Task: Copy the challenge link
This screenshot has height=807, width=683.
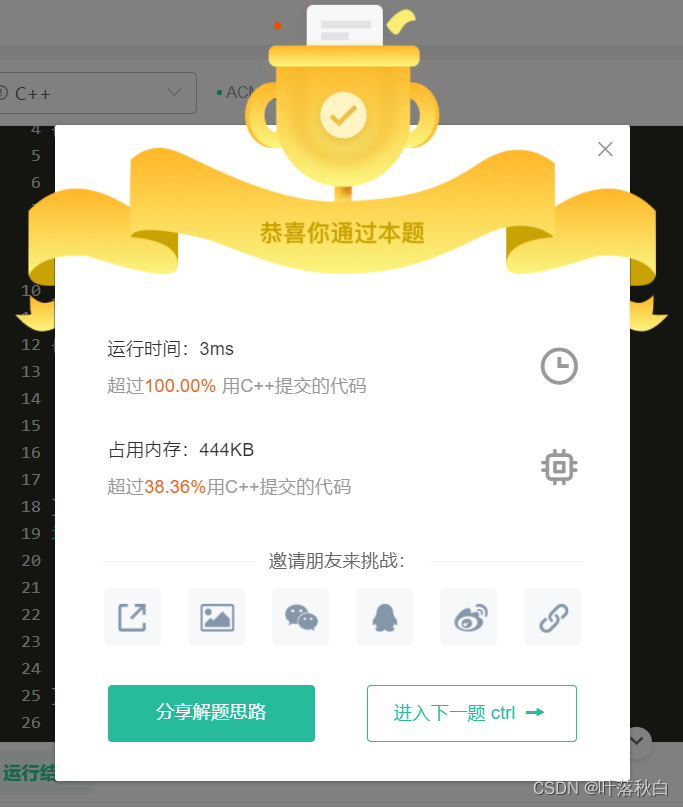Action: pos(552,617)
